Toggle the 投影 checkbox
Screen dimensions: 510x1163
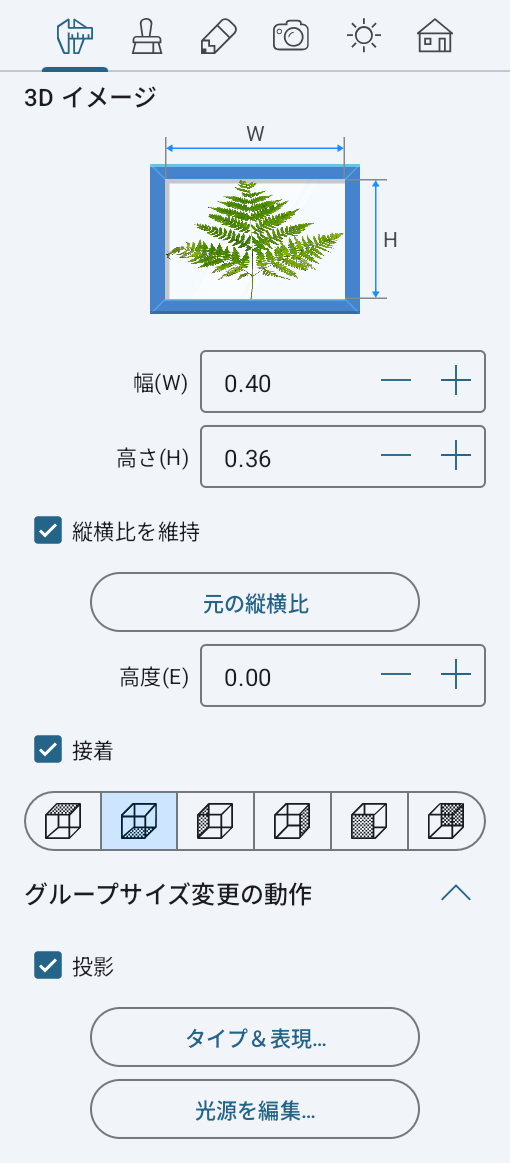click(x=48, y=966)
